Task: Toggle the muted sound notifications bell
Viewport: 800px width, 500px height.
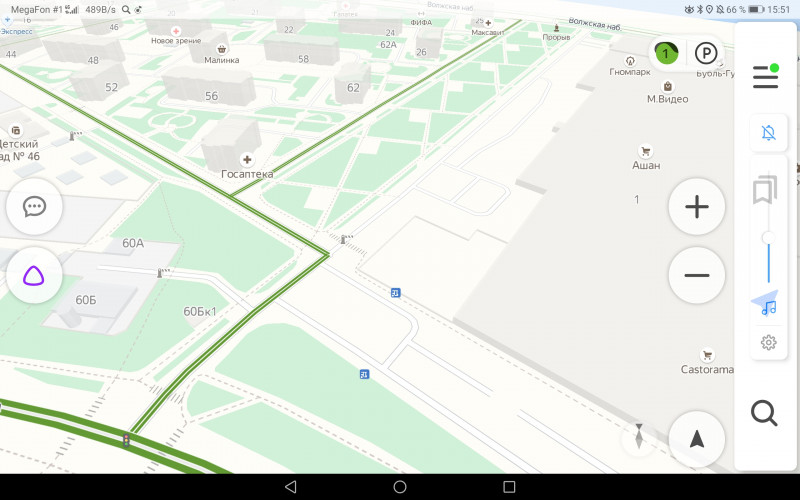Action: 768,133
